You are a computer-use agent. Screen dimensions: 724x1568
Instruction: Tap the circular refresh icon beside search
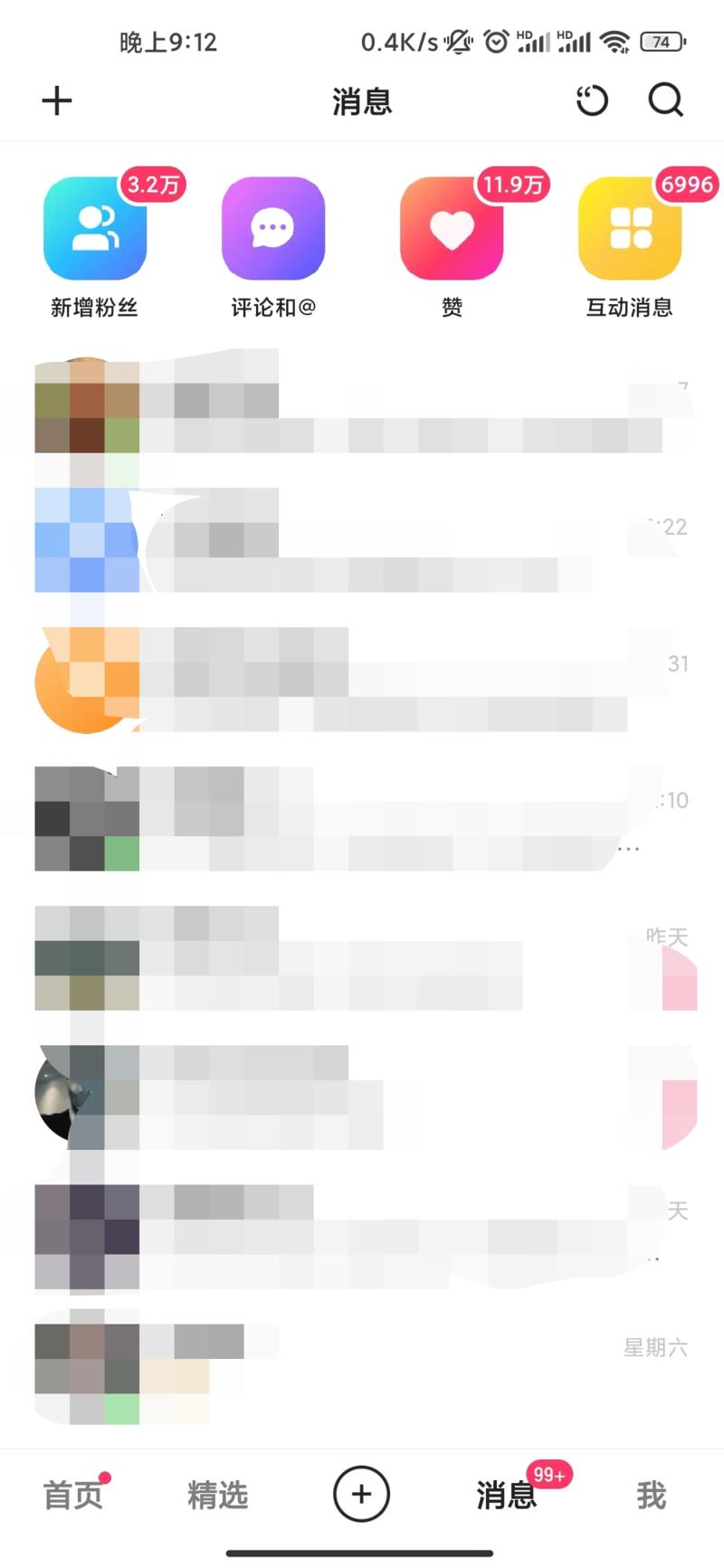592,100
